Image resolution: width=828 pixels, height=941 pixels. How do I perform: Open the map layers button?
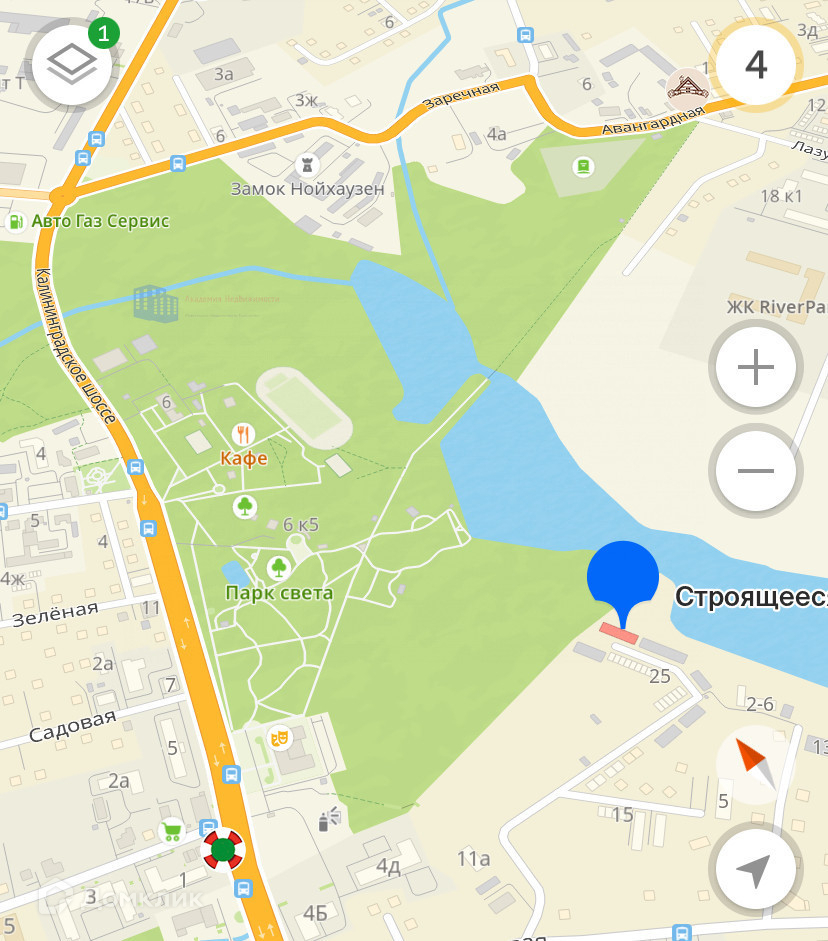(x=72, y=65)
